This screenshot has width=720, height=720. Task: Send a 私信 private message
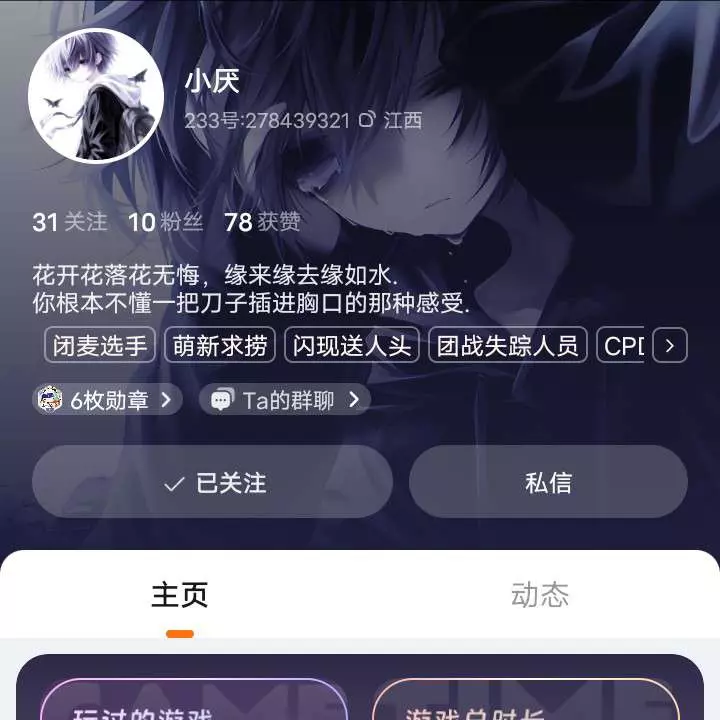(548, 482)
